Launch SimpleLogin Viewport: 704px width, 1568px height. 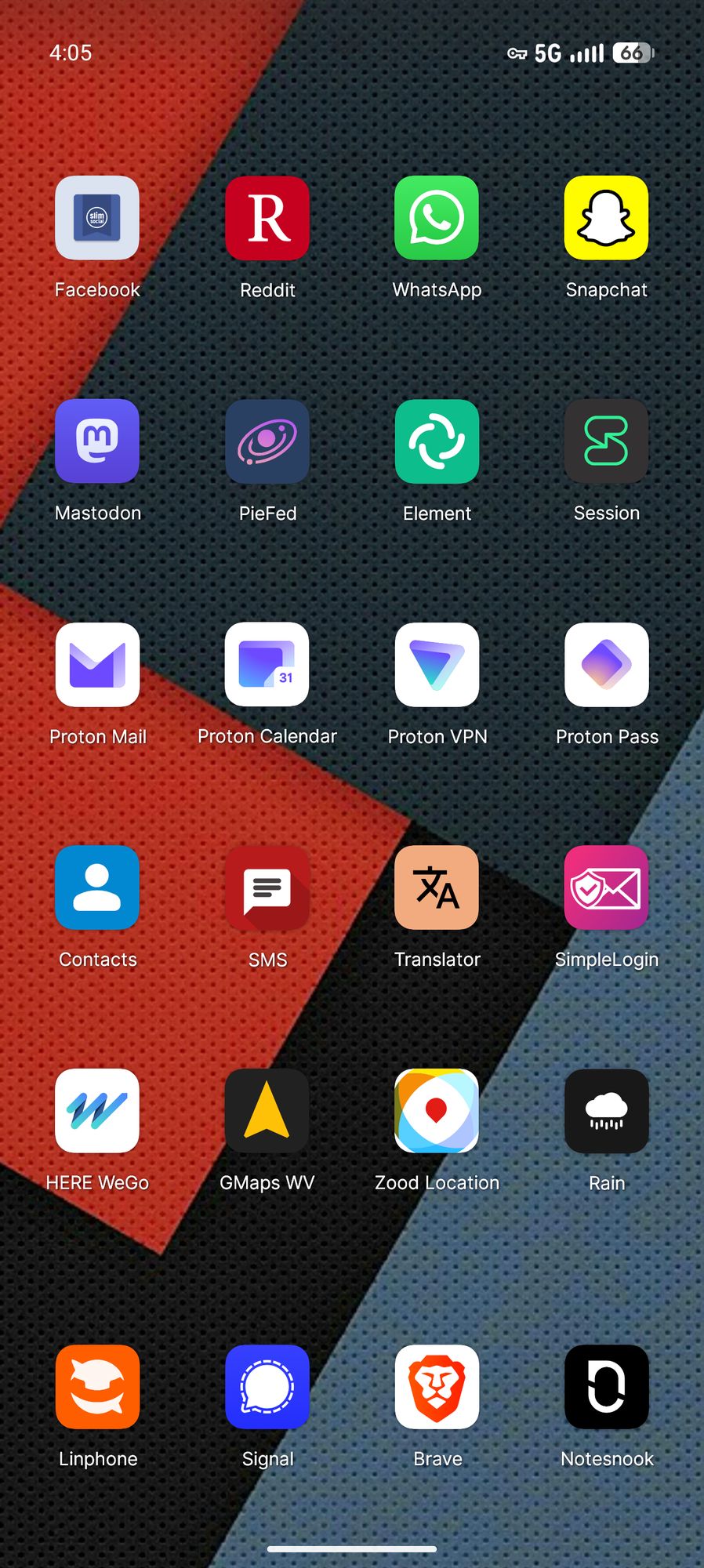(606, 887)
